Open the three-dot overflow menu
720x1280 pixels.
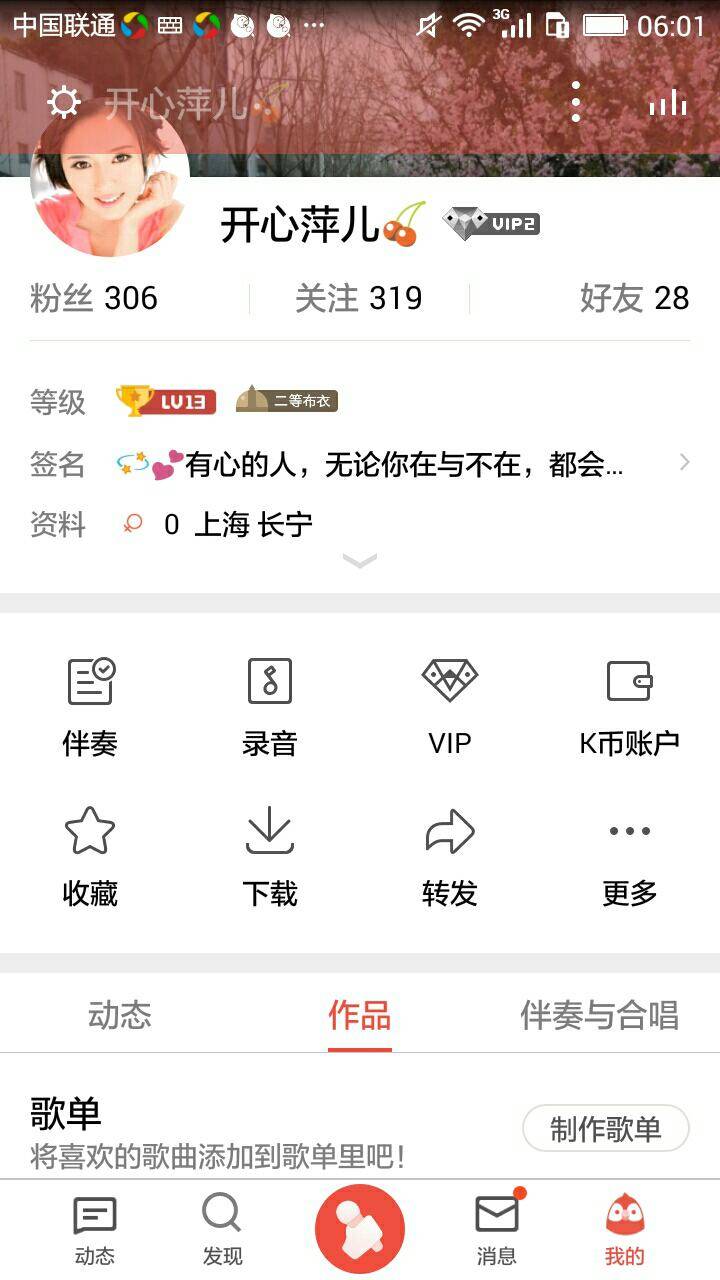click(x=575, y=103)
